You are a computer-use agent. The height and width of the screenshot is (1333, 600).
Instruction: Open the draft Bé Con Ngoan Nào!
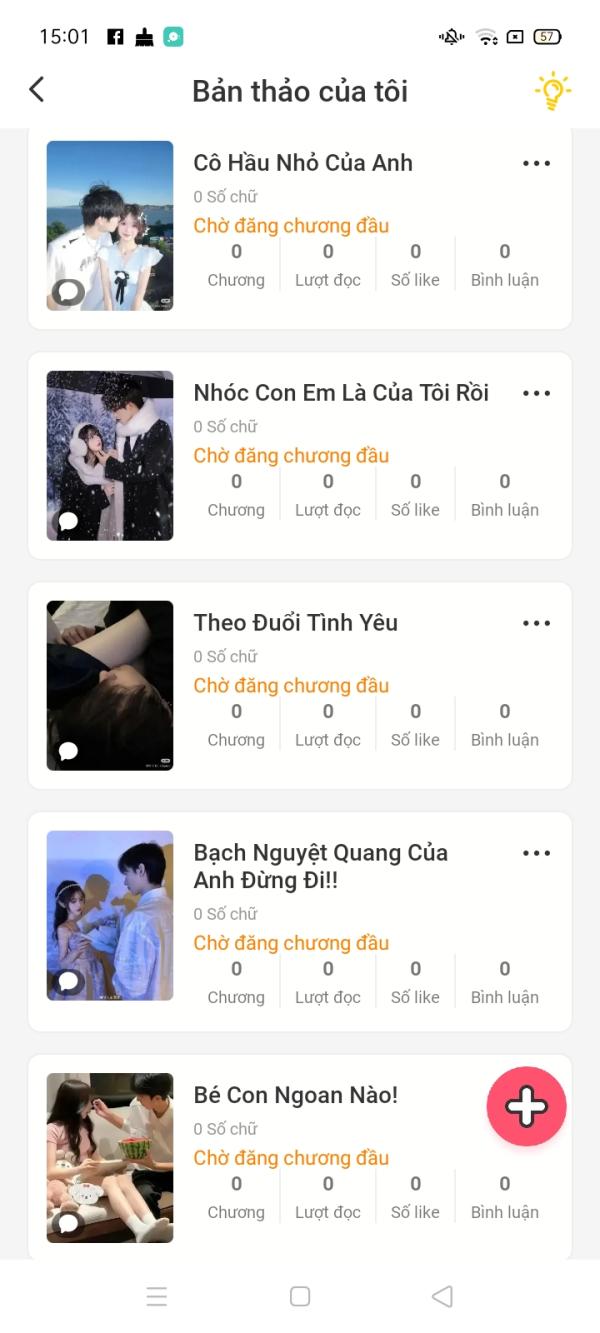(x=295, y=1096)
